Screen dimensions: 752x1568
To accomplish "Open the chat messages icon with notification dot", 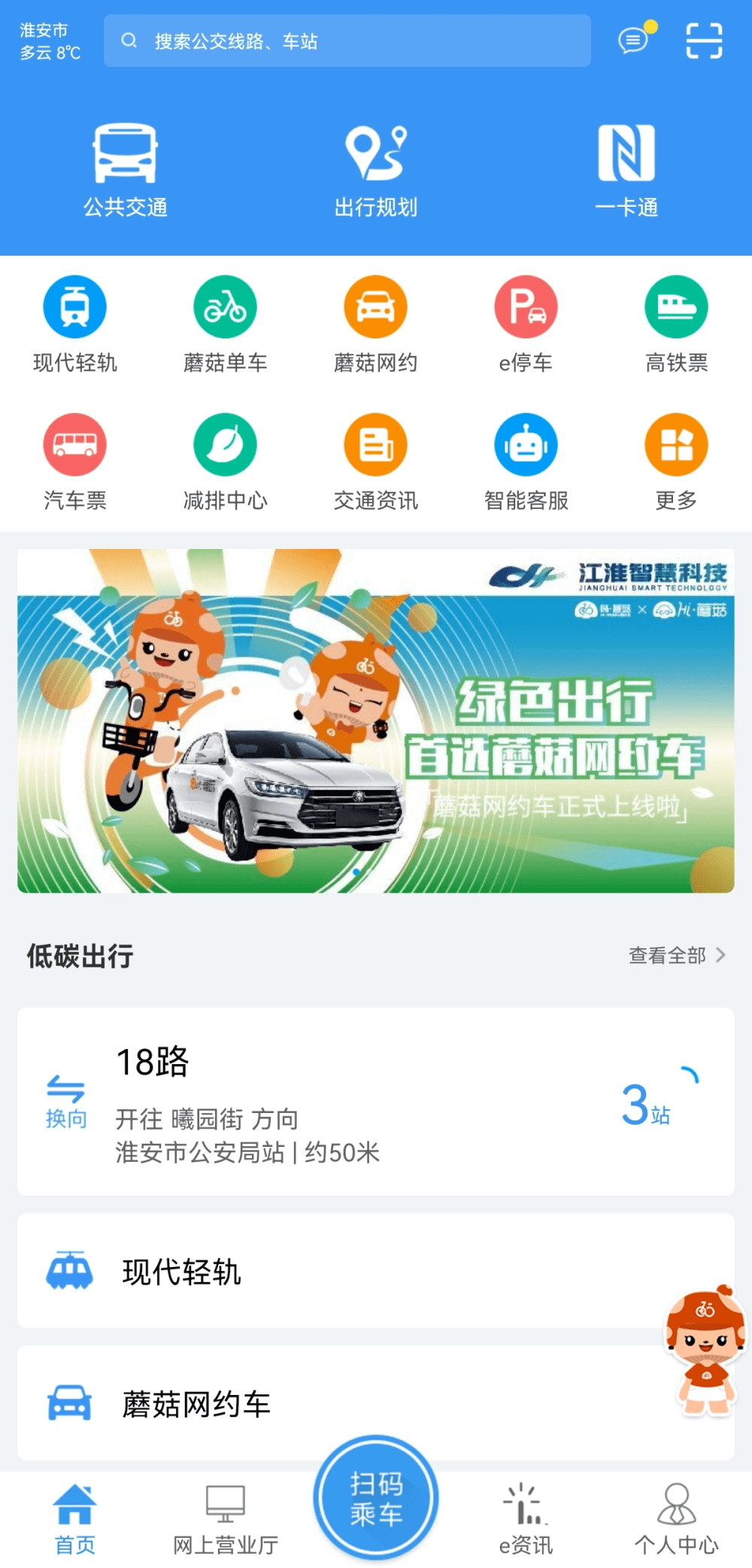I will click(632, 41).
